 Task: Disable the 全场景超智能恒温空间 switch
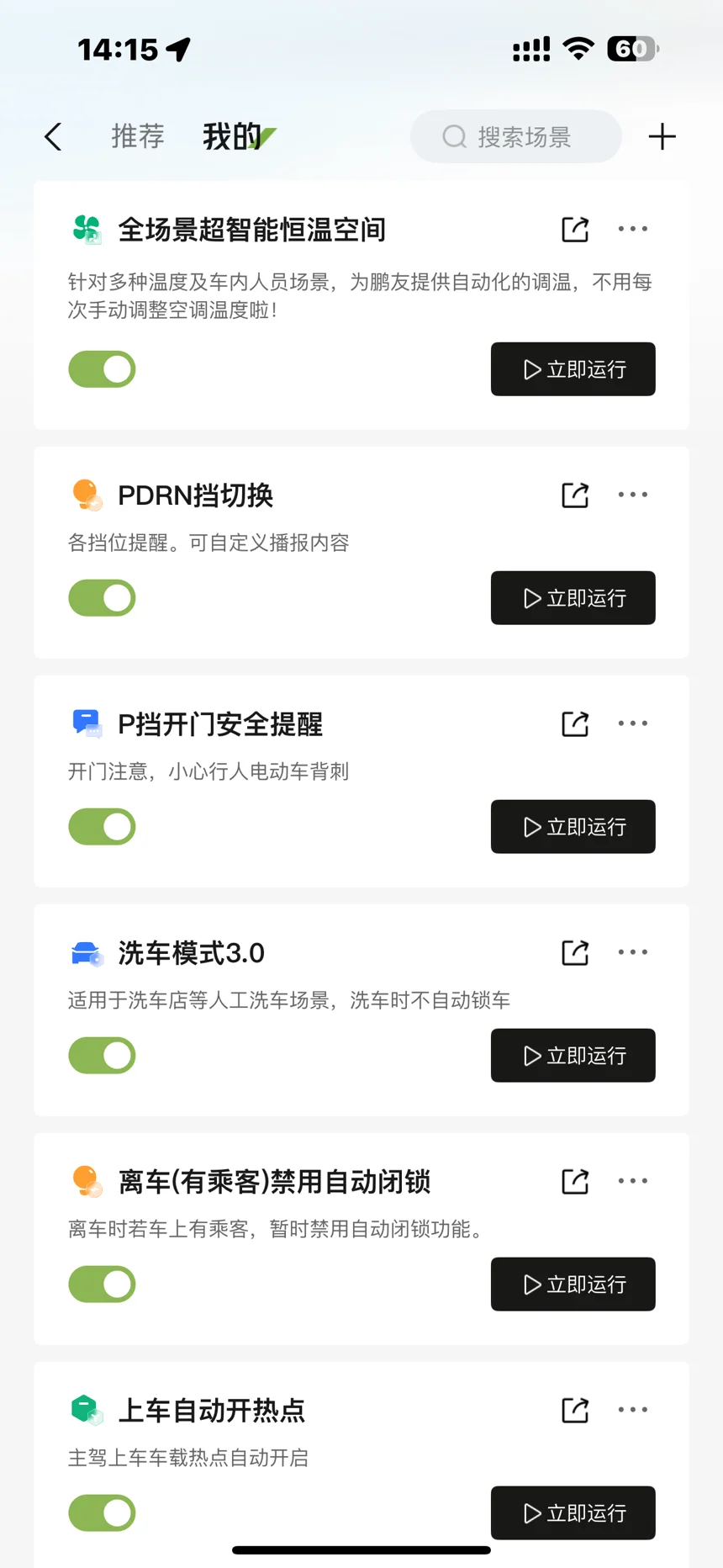pos(102,369)
